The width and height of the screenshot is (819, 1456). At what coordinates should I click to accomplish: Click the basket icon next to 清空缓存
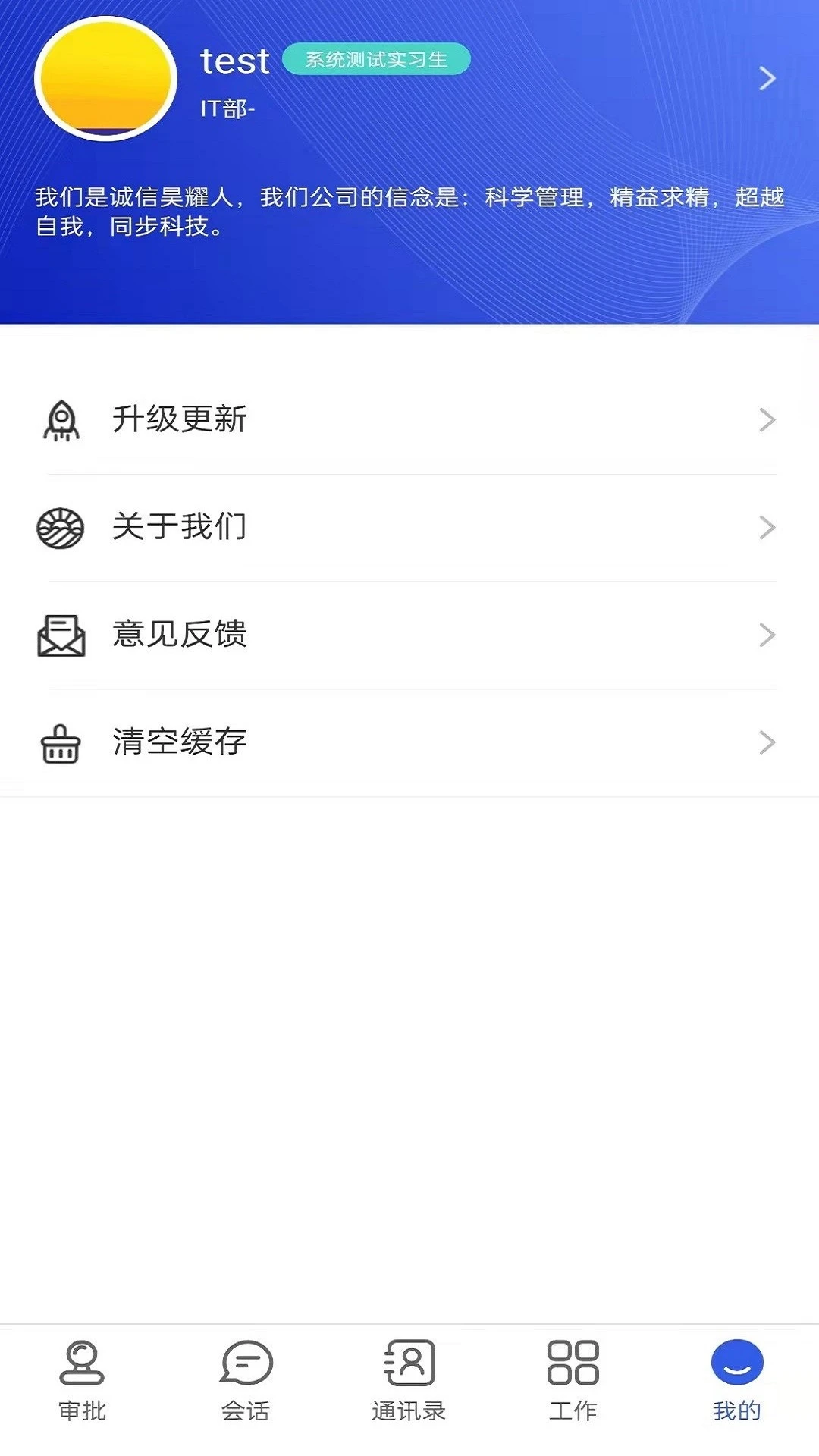click(x=61, y=744)
